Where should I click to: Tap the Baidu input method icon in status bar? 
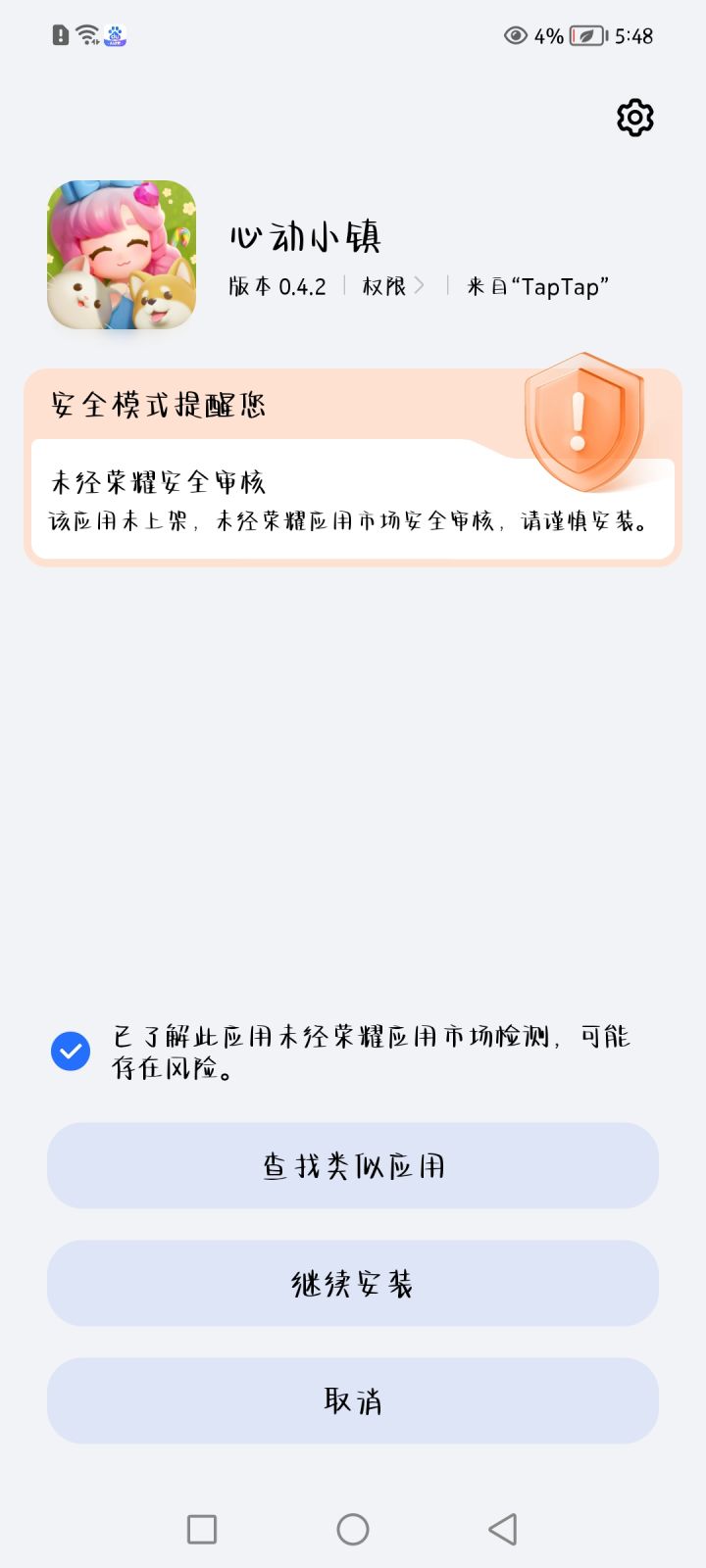click(x=116, y=35)
